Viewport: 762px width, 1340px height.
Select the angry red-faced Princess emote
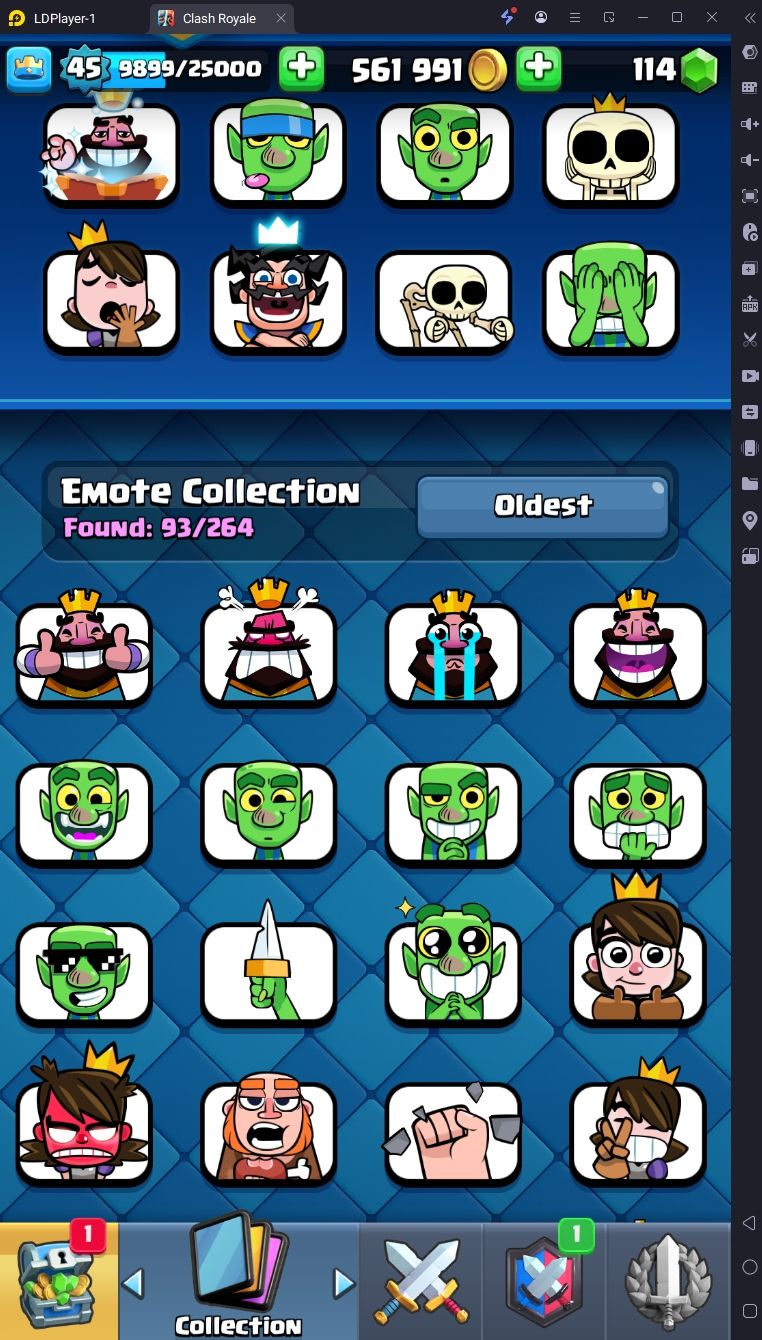[84, 1130]
